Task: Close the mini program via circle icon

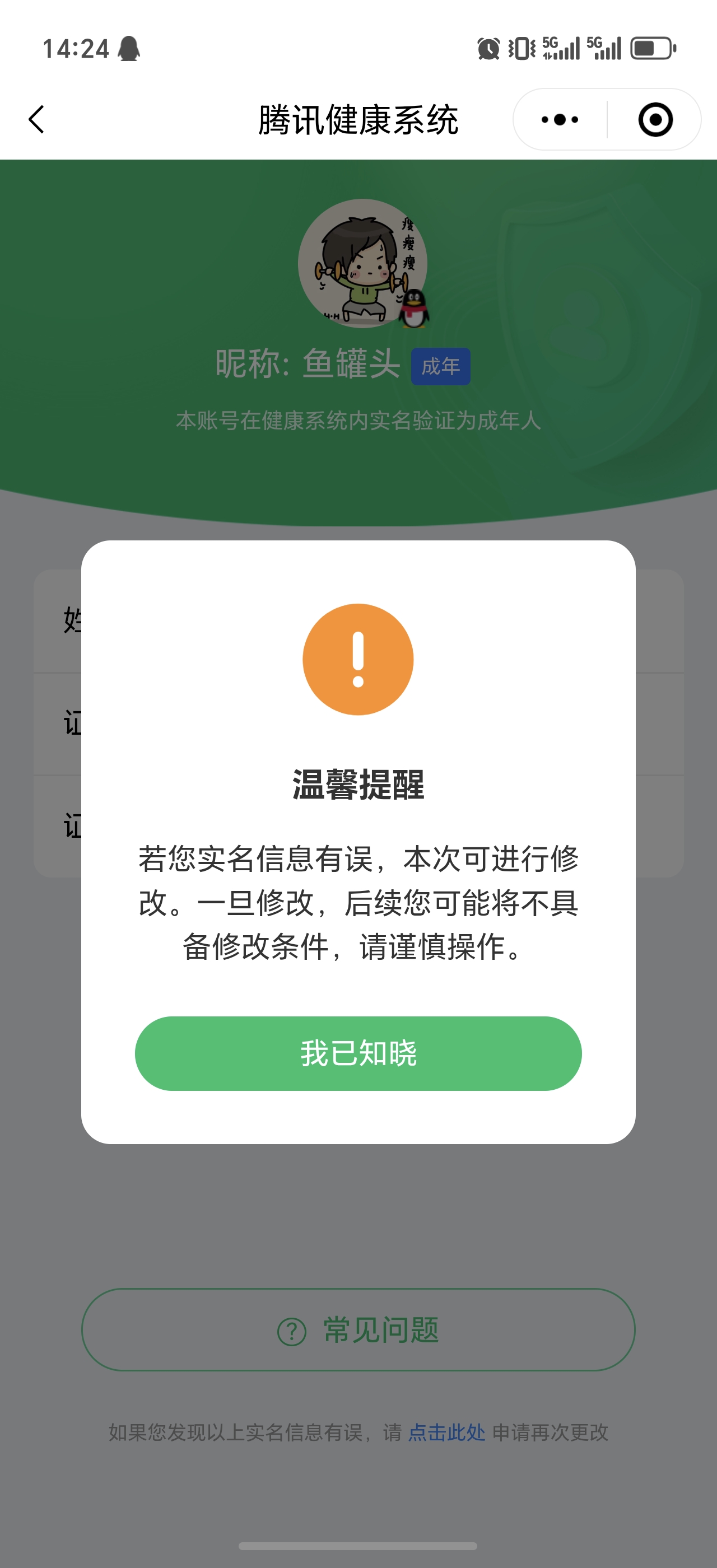Action: coord(655,119)
